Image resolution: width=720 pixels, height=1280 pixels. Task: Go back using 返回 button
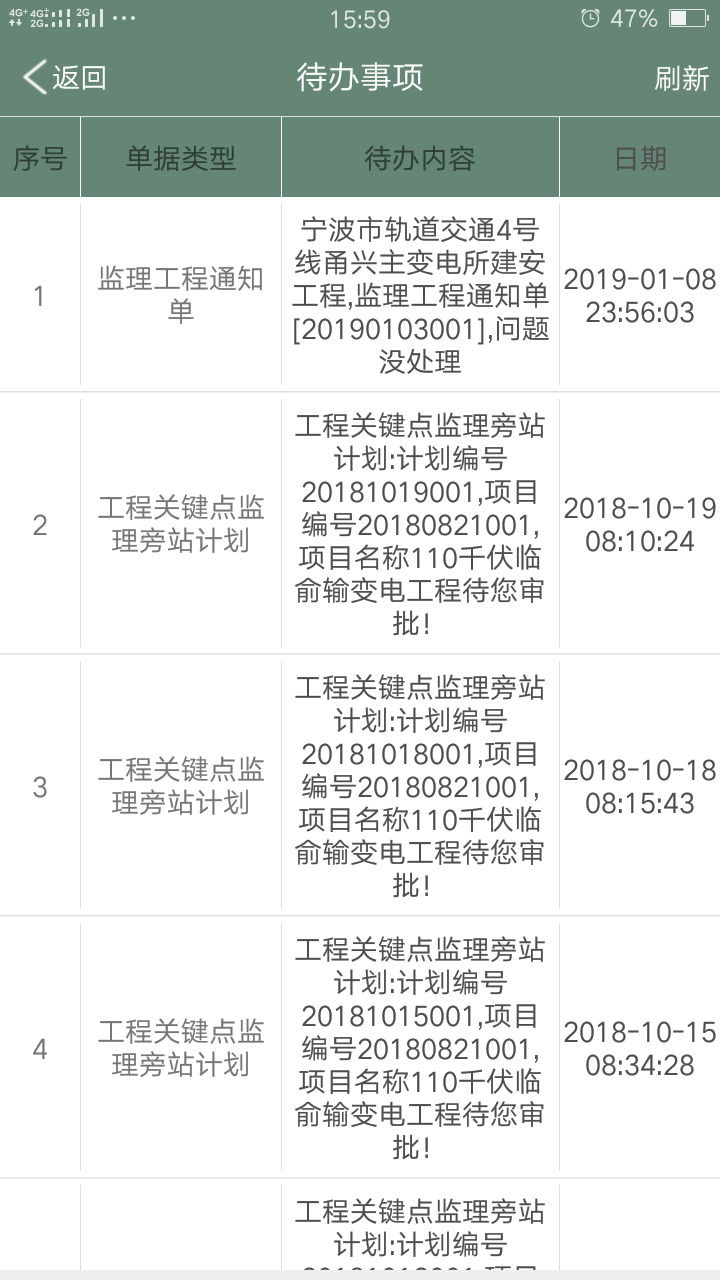pyautogui.click(x=65, y=77)
